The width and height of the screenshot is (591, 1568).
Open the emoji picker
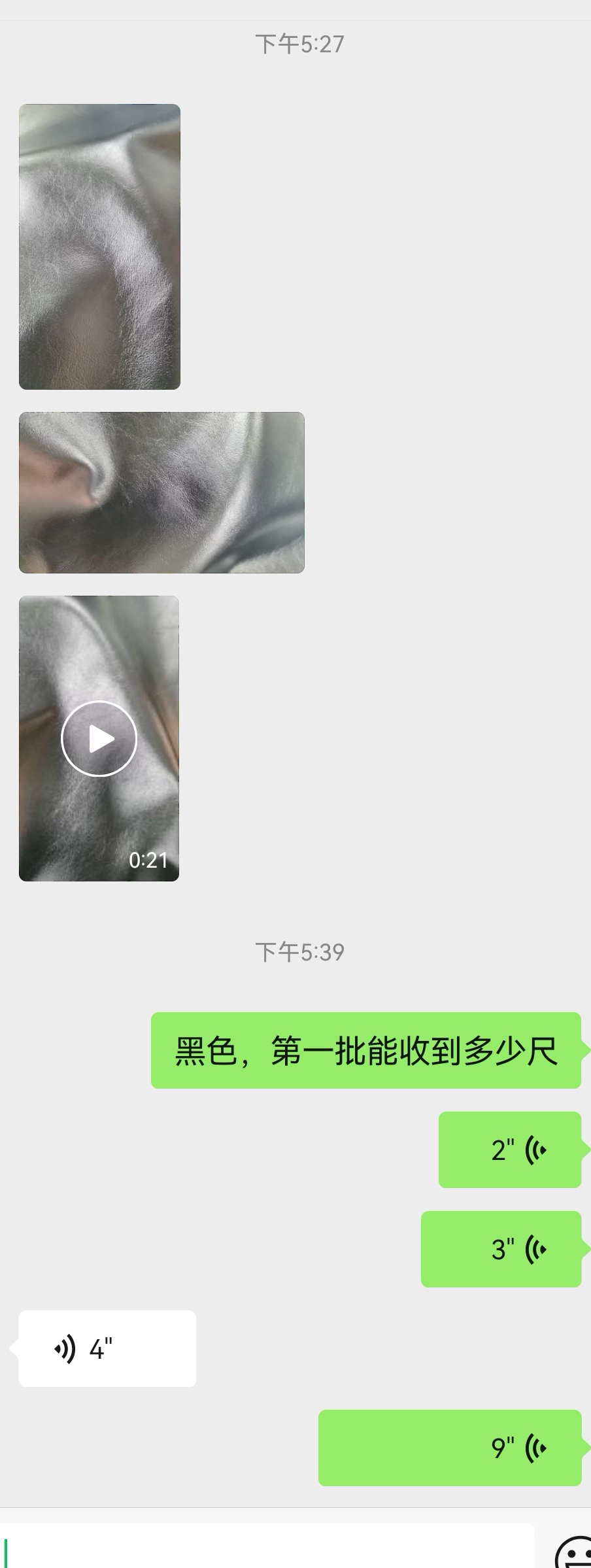pyautogui.click(x=574, y=1554)
